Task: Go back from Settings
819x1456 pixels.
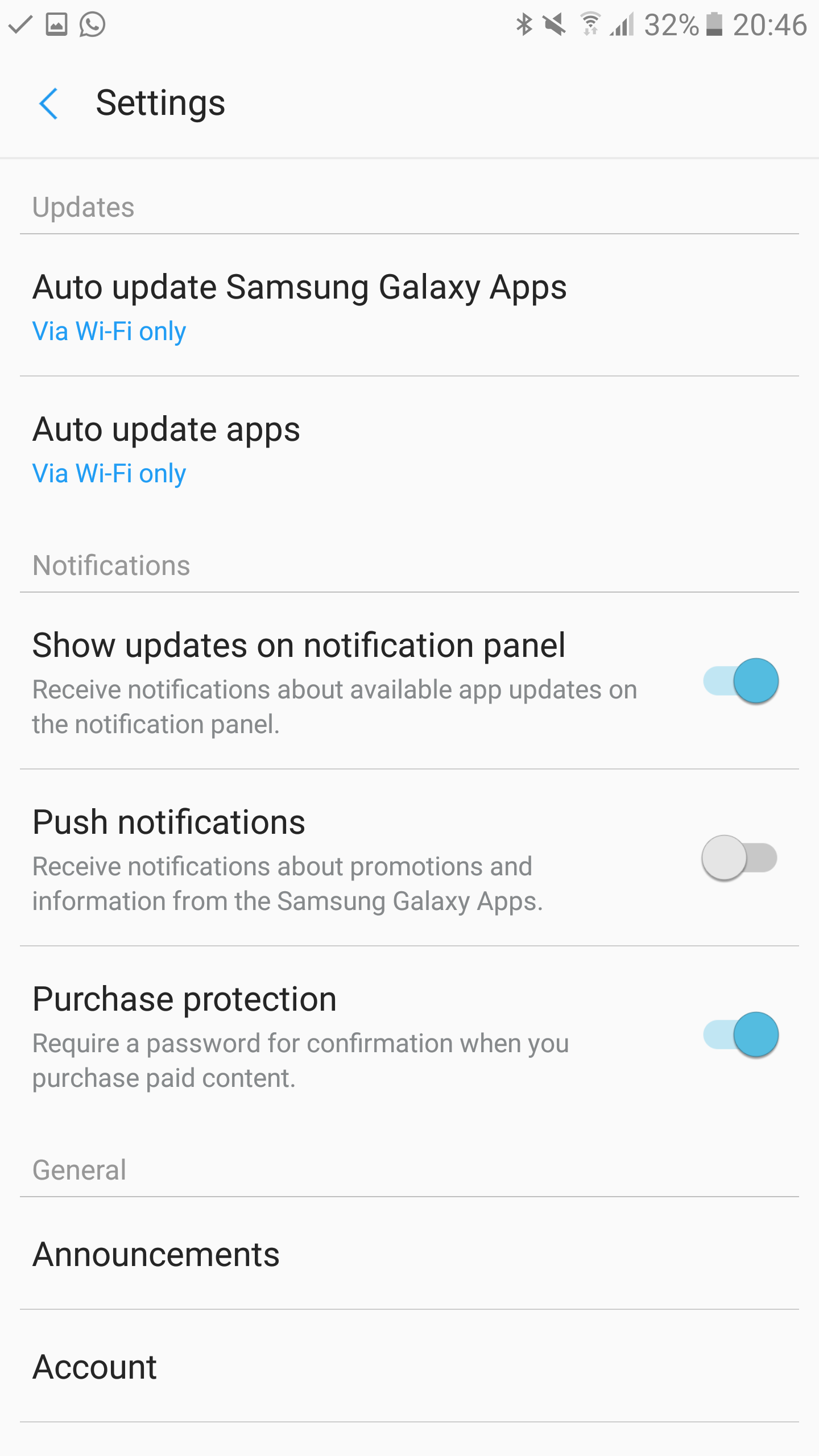Action: [x=49, y=104]
